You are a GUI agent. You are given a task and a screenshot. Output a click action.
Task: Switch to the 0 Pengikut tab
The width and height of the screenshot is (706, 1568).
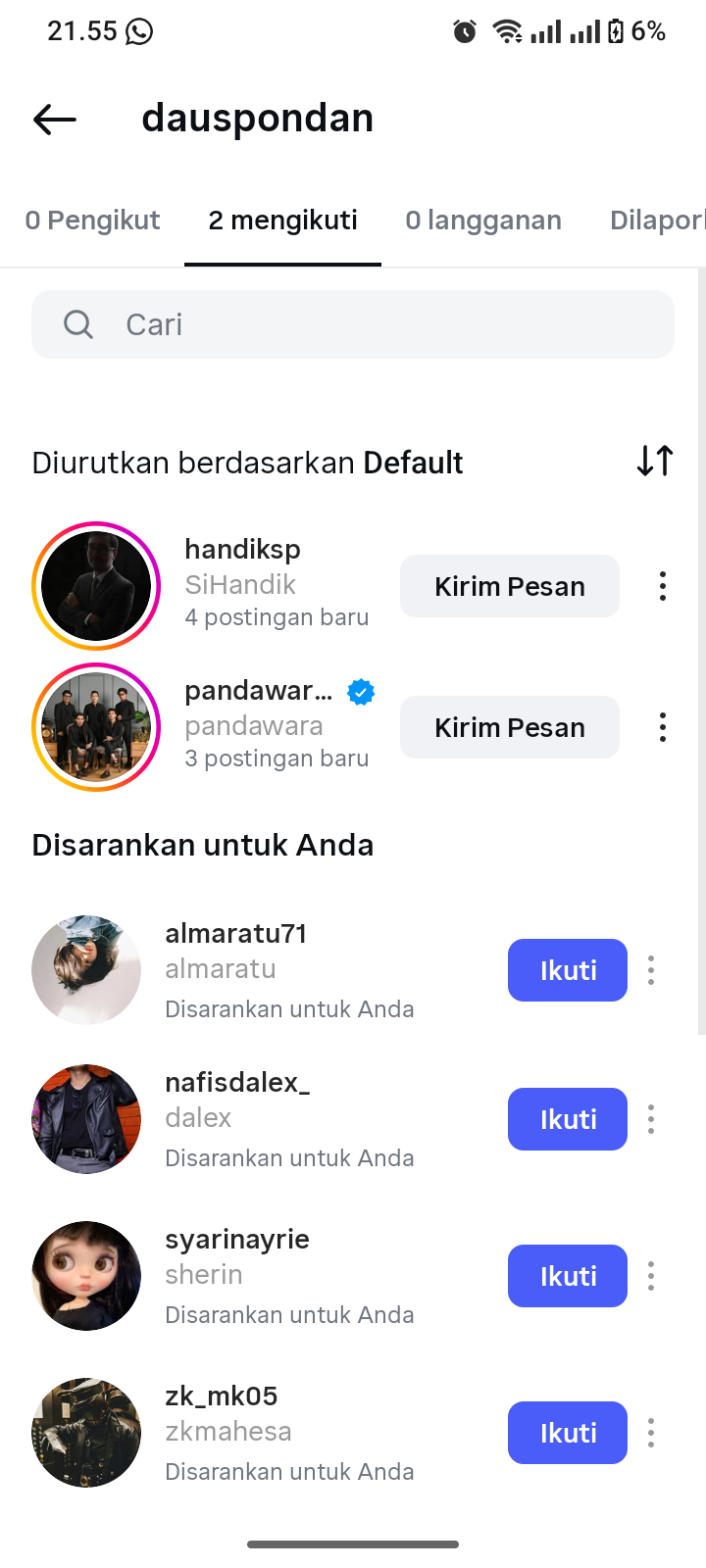(x=92, y=220)
